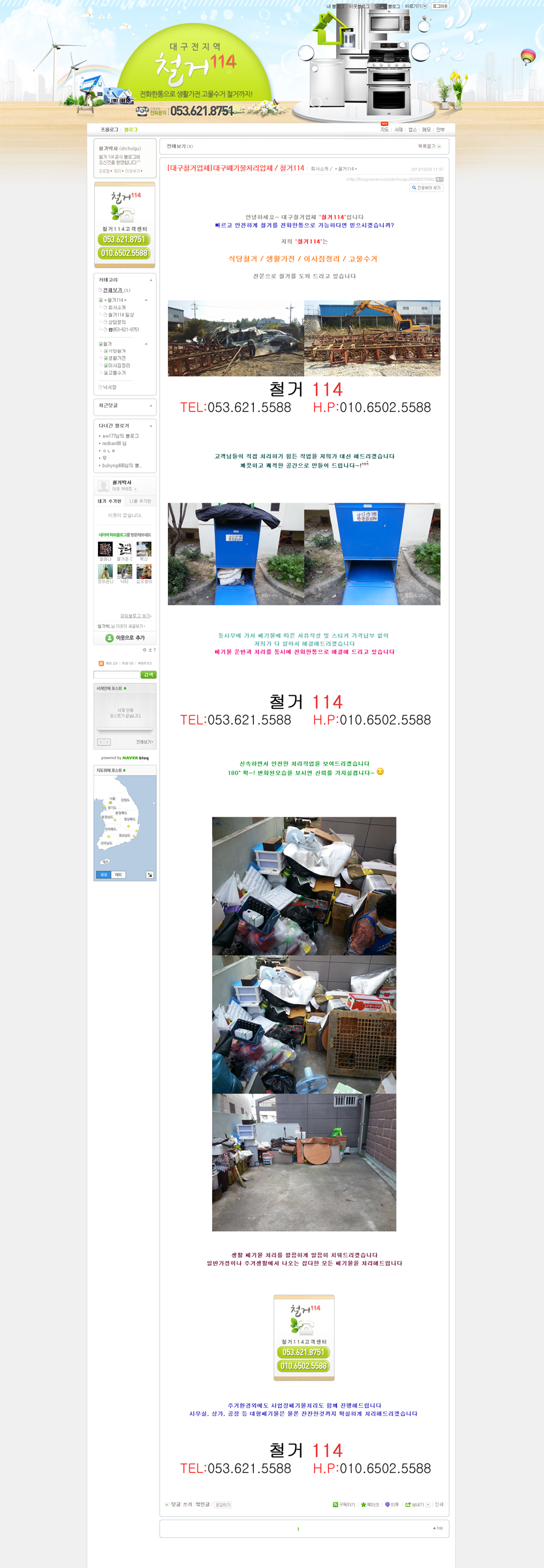
Task: Collapse the 최근덧글 section
Action: (151, 405)
